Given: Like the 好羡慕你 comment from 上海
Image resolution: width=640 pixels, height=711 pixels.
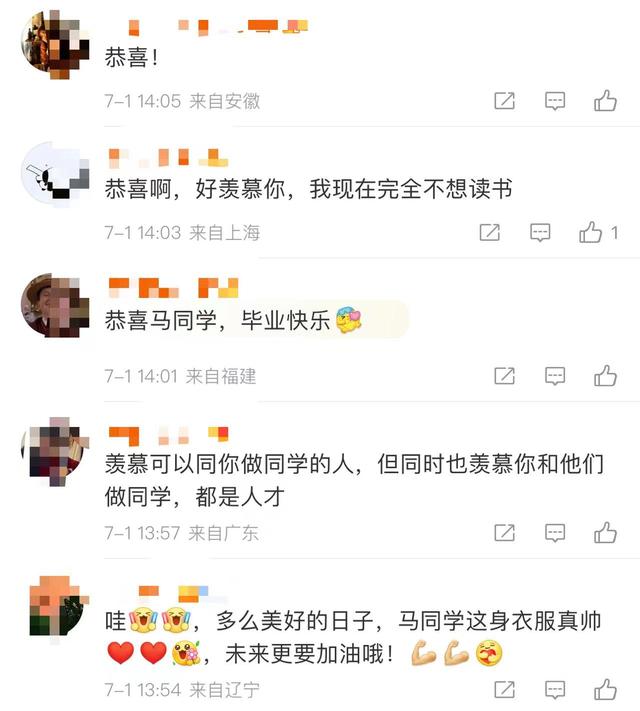Looking at the screenshot, I should pos(591,232).
